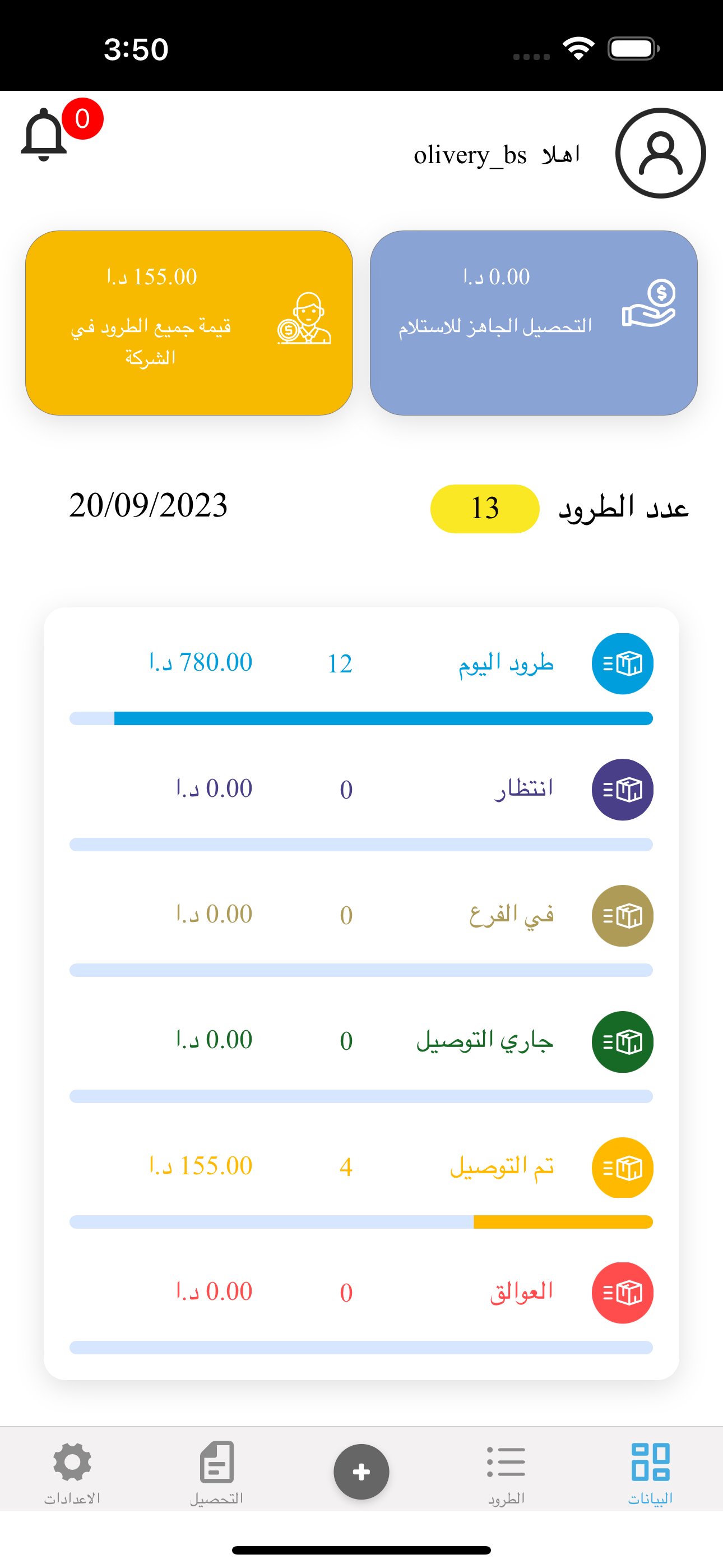
Task: Open the تم التوصيل row
Action: tap(361, 1182)
